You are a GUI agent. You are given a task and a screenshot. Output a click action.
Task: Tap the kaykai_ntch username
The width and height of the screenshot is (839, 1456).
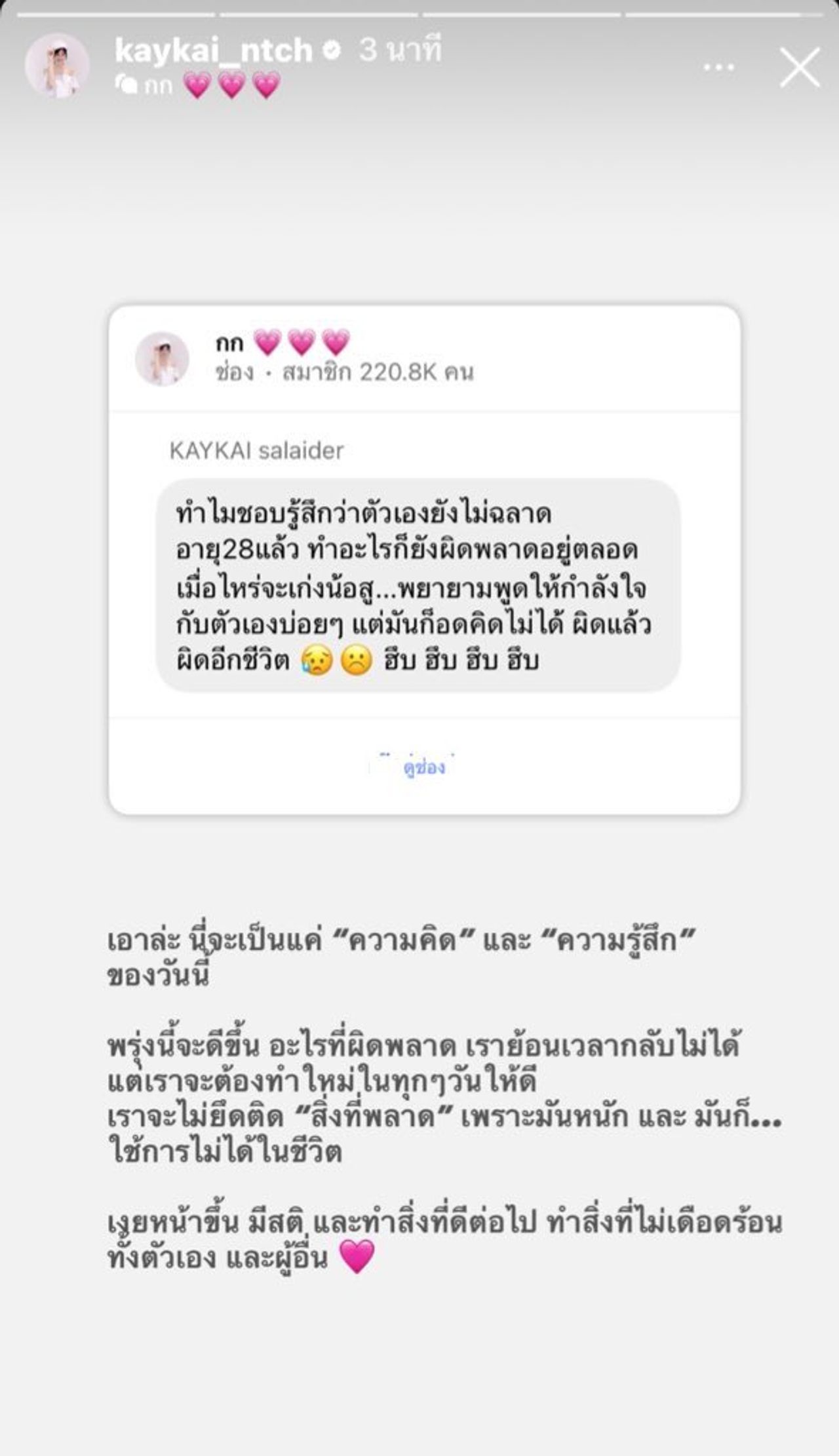pos(214,50)
